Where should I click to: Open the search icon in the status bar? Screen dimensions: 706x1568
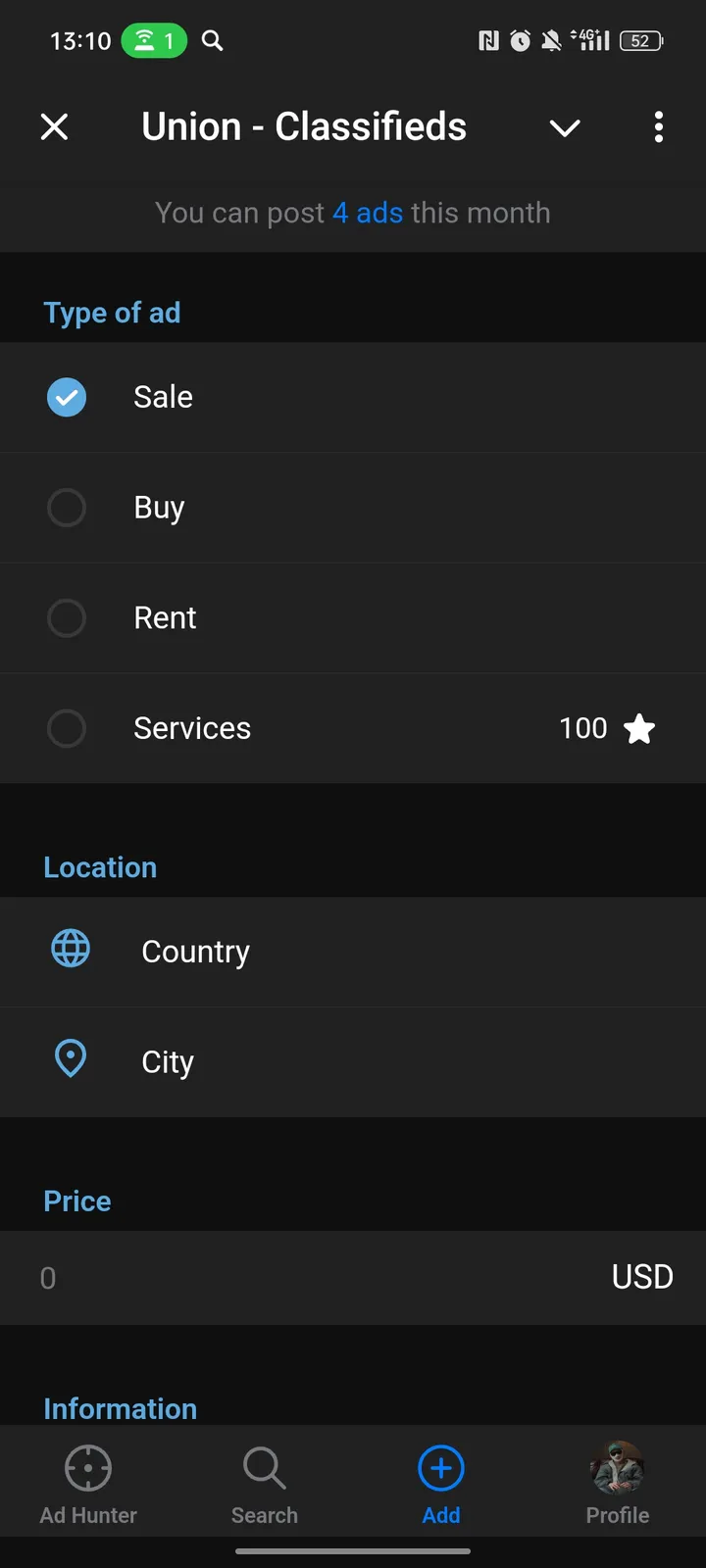click(x=212, y=40)
